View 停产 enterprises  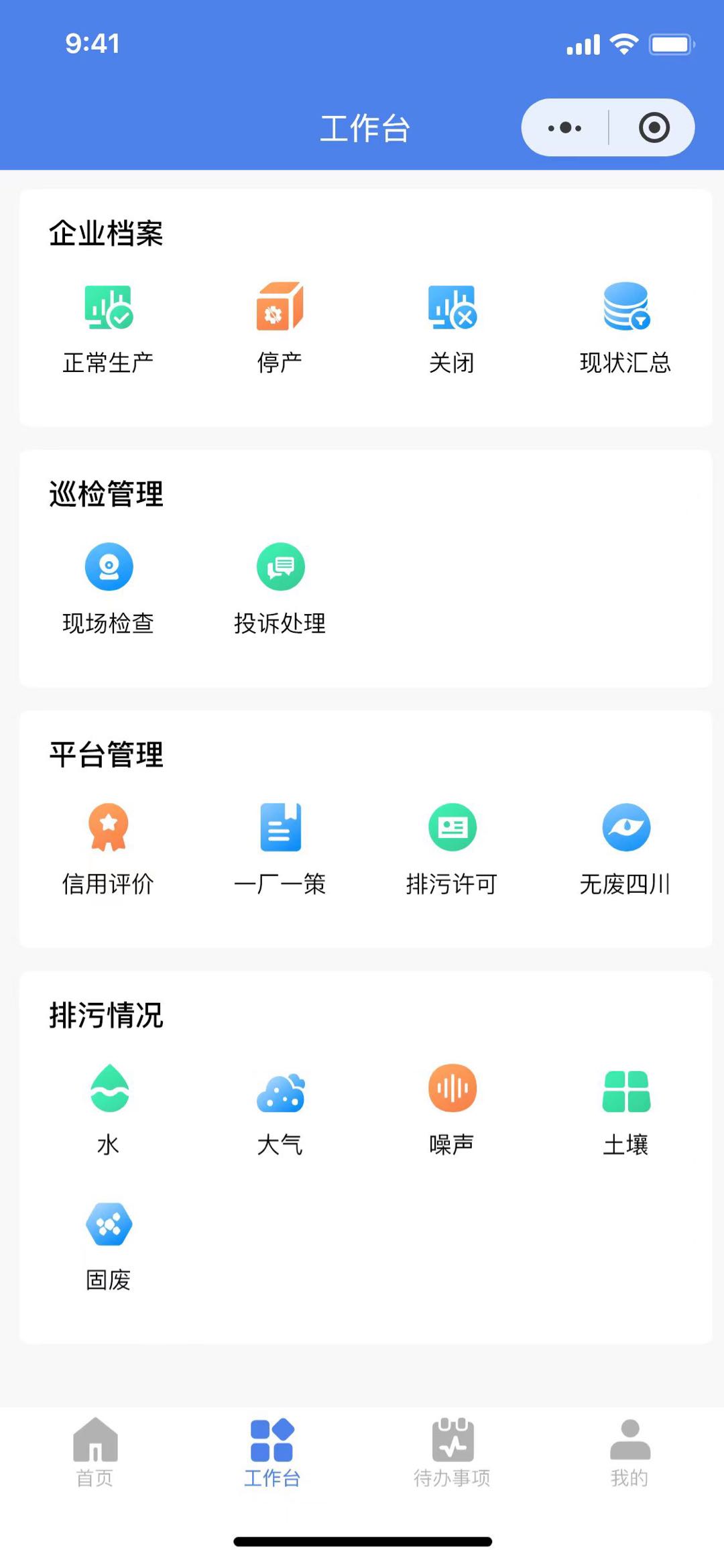(280, 326)
